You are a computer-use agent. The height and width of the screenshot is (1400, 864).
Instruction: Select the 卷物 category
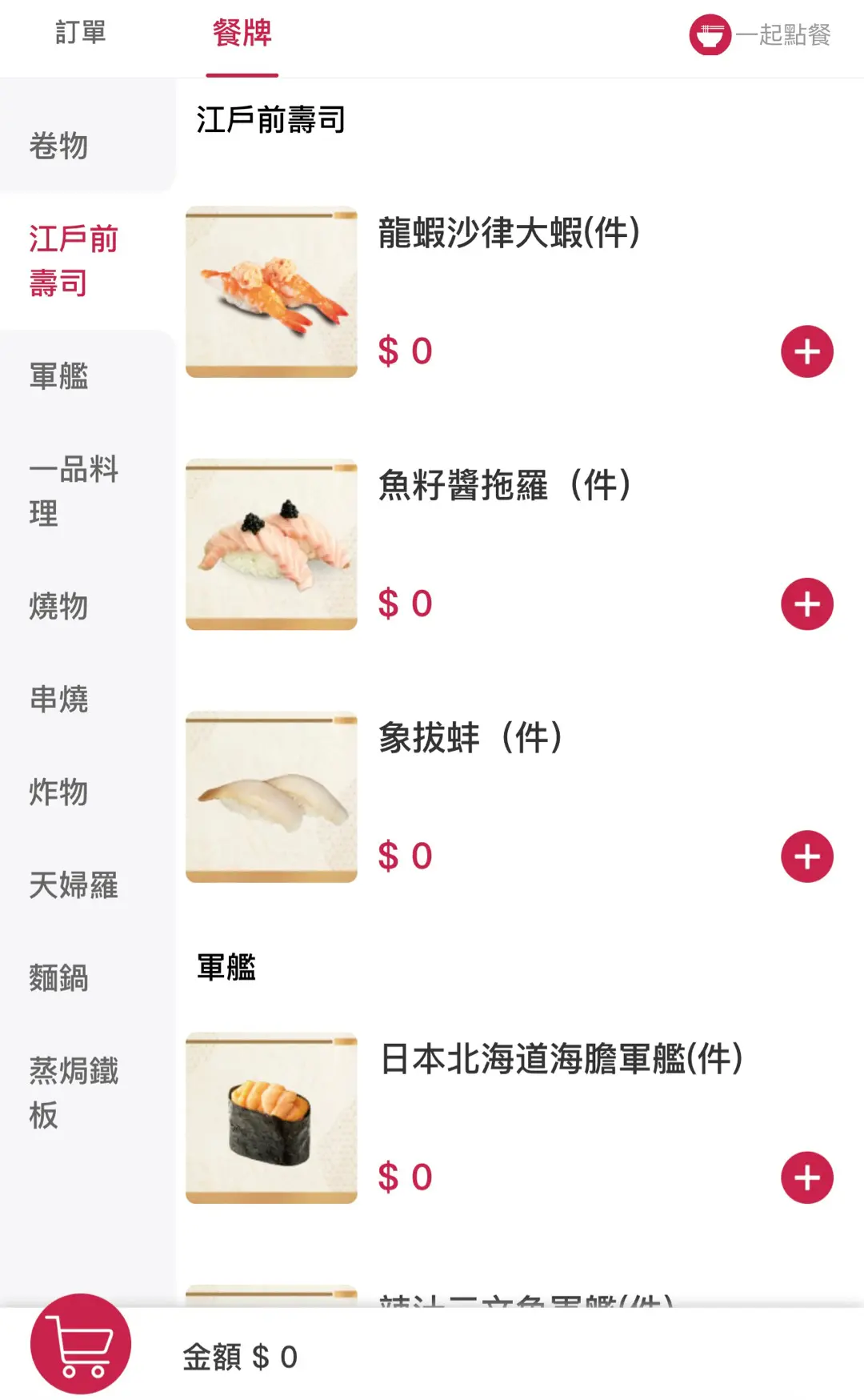[x=87, y=146]
